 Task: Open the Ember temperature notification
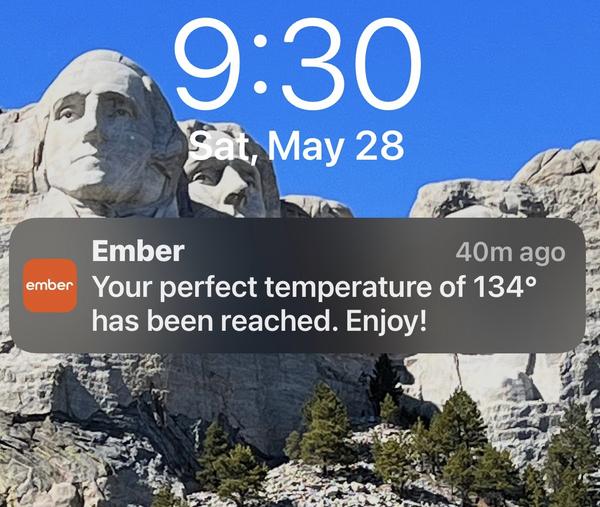300,286
